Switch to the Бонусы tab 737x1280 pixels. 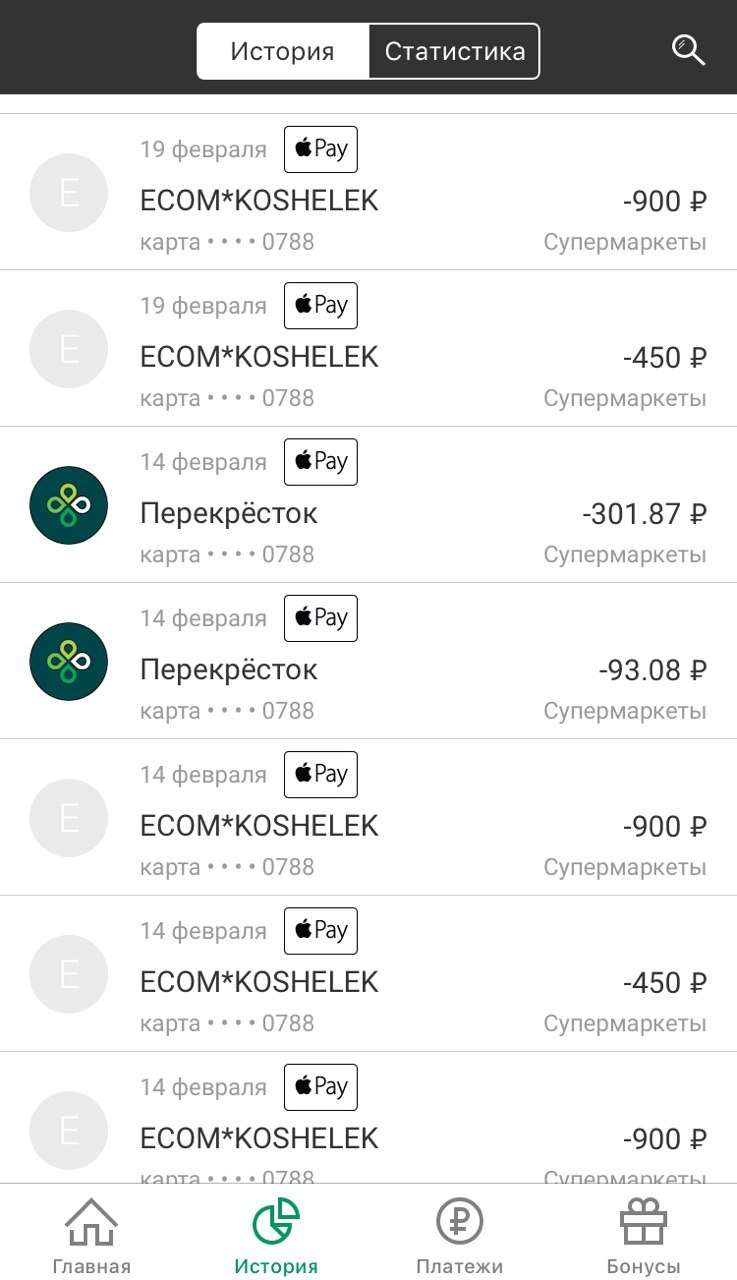(643, 1235)
